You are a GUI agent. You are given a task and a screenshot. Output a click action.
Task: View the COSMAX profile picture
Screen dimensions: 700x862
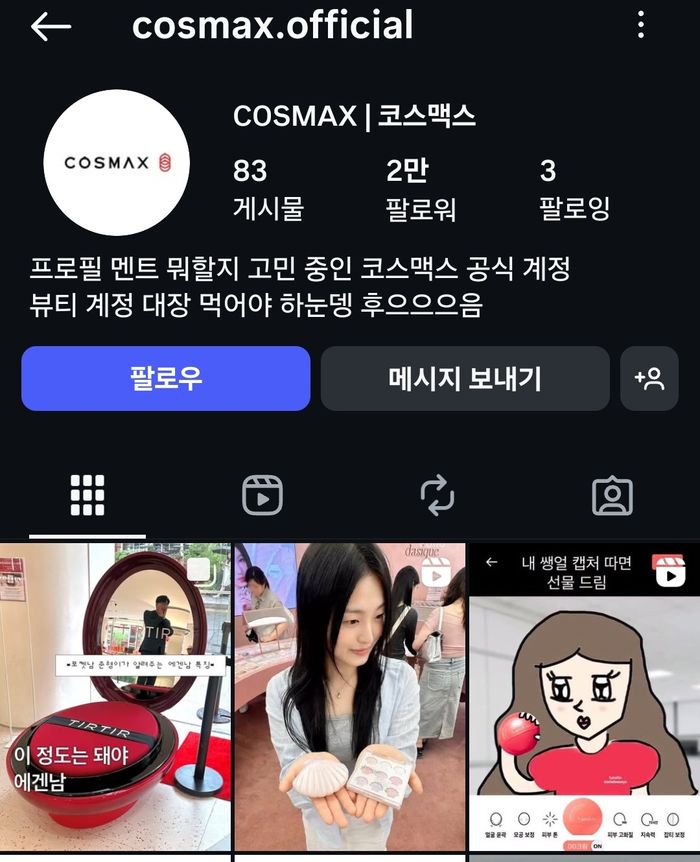click(x=116, y=162)
